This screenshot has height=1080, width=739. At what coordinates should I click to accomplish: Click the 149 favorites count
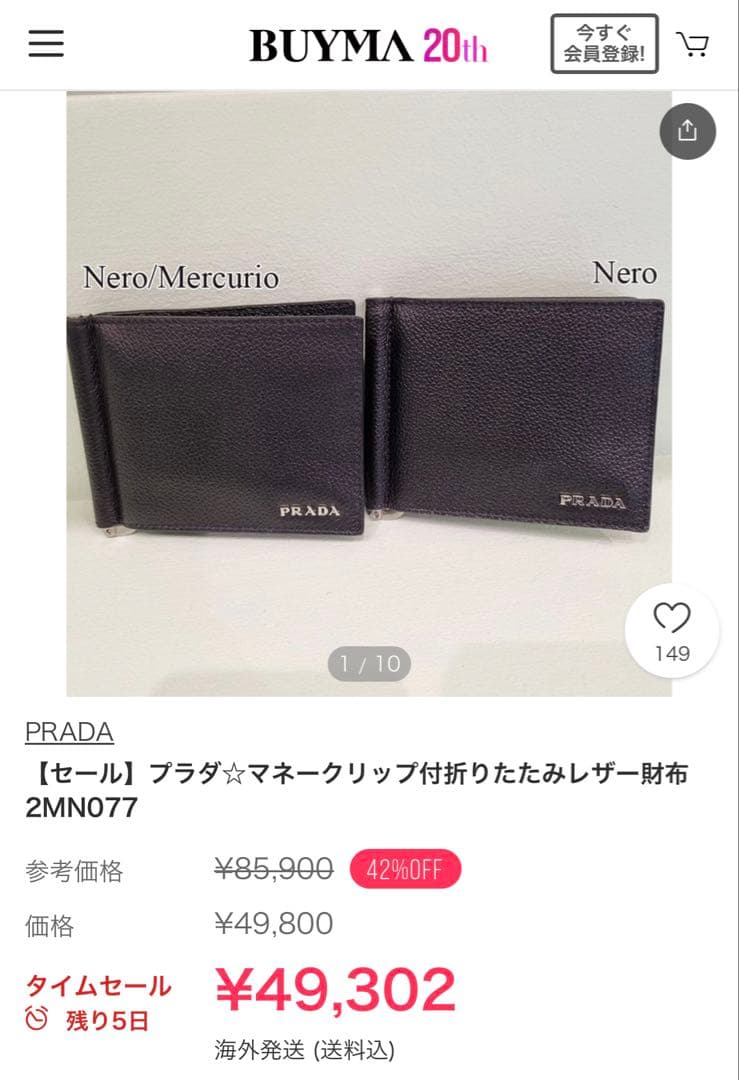tap(673, 653)
